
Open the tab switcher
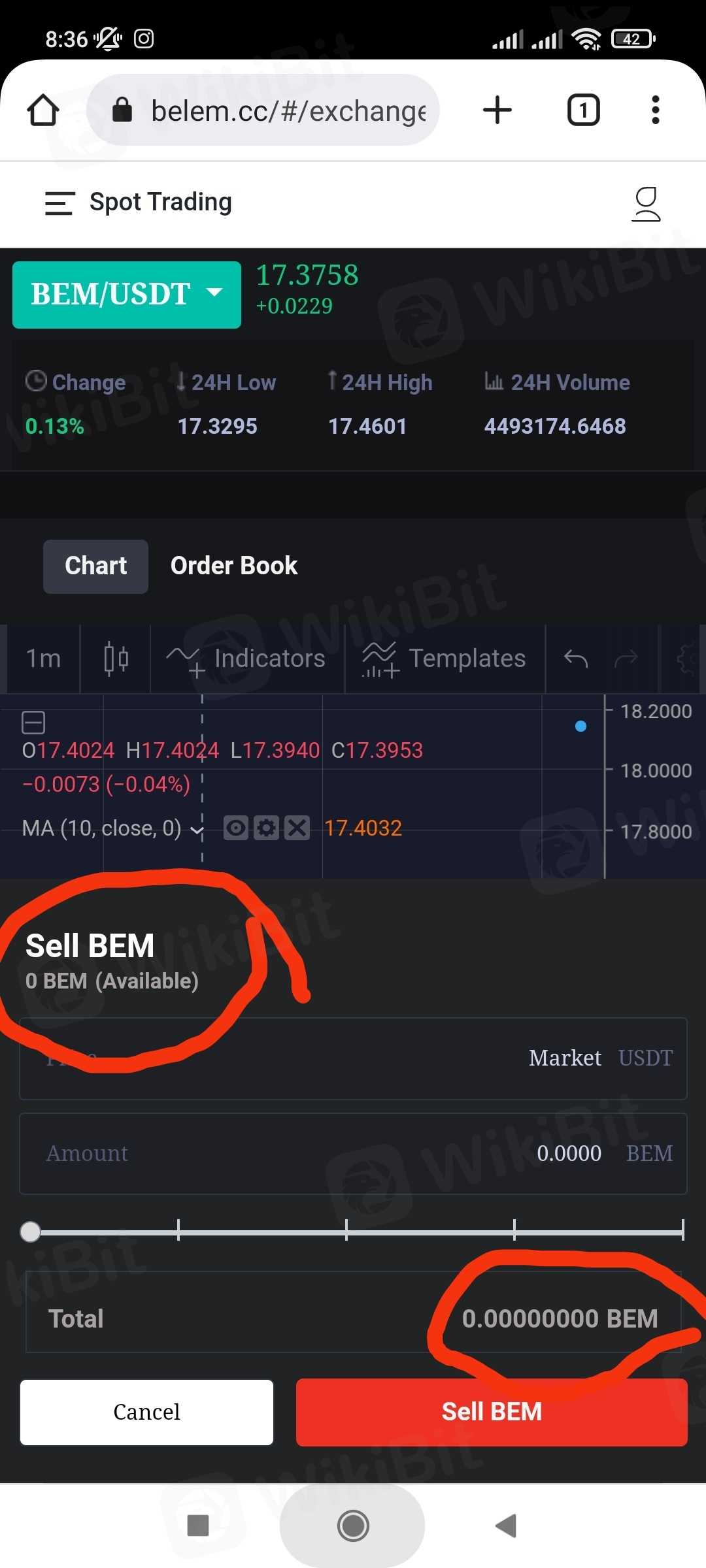pyautogui.click(x=583, y=110)
